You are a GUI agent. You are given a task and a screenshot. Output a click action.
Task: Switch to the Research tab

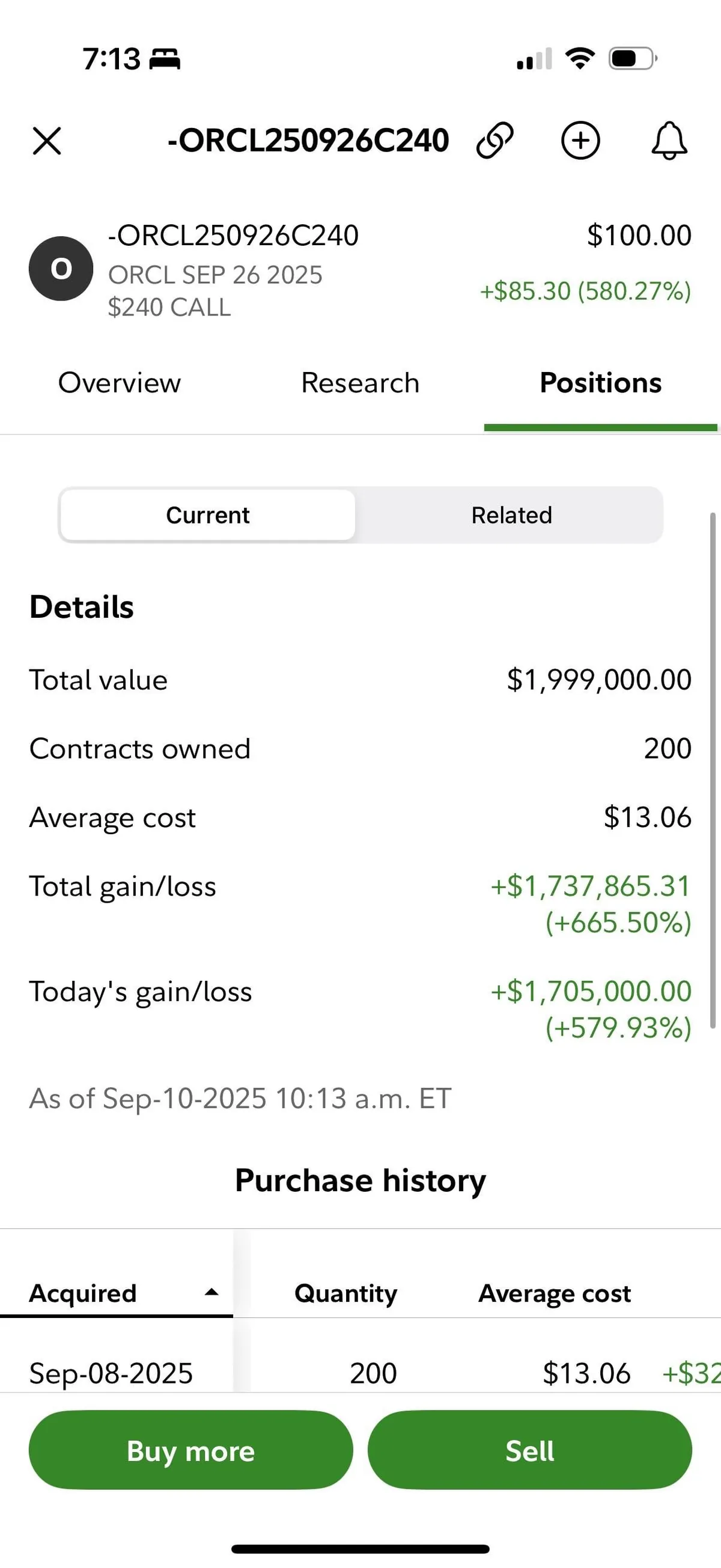click(360, 383)
